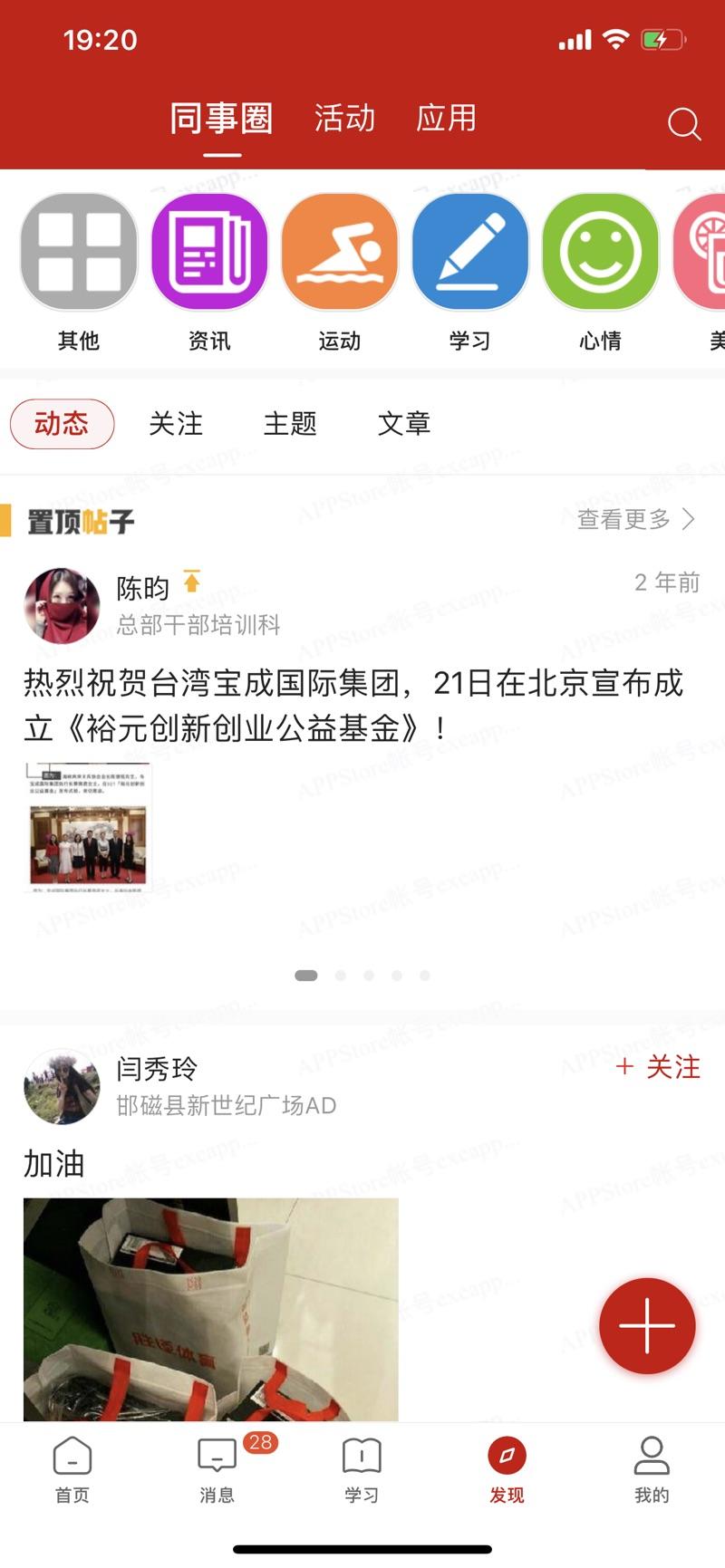The image size is (725, 1568).
Task: Select the 资讯 (news) category icon
Action: pyautogui.click(x=209, y=252)
